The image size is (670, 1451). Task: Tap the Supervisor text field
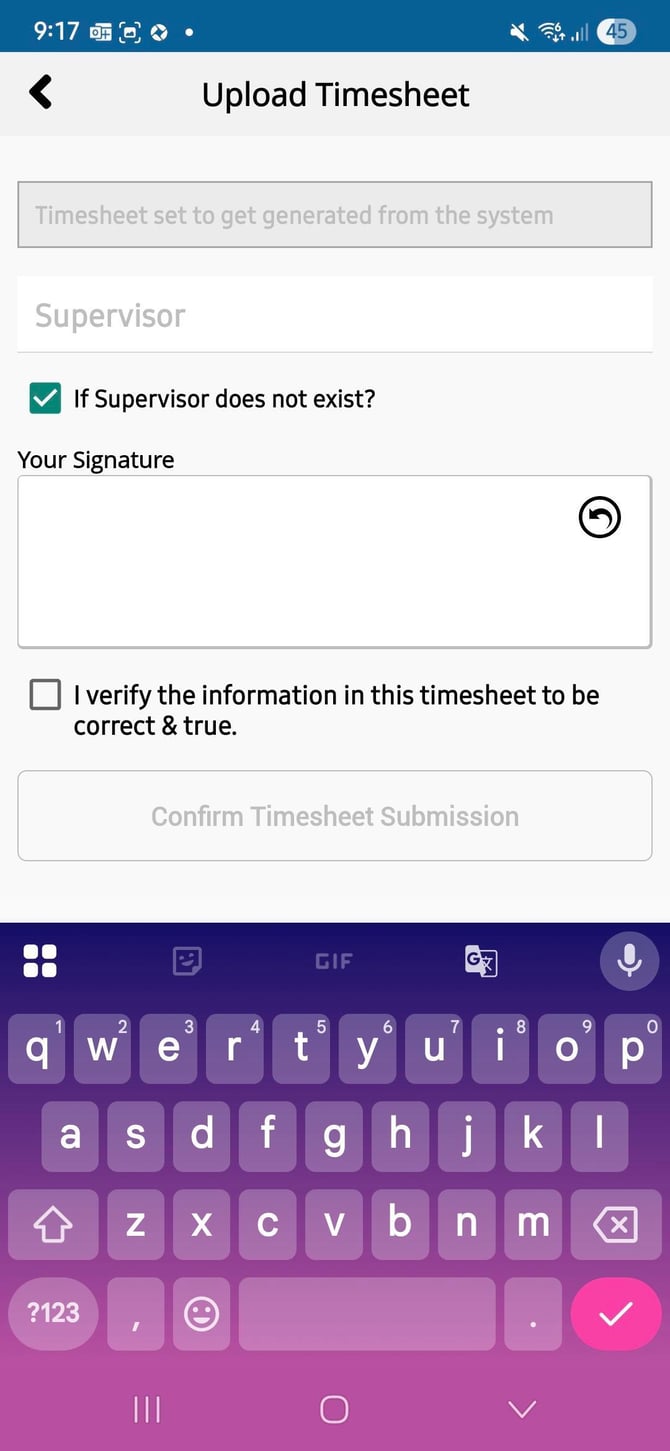coord(334,316)
